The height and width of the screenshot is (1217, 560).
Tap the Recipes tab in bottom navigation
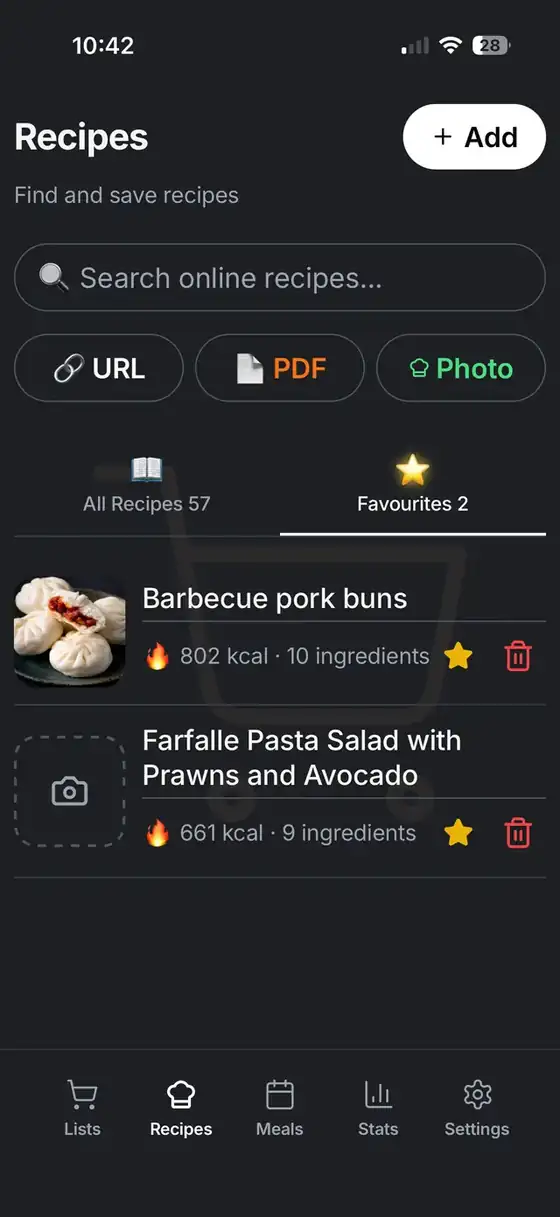pos(181,1108)
